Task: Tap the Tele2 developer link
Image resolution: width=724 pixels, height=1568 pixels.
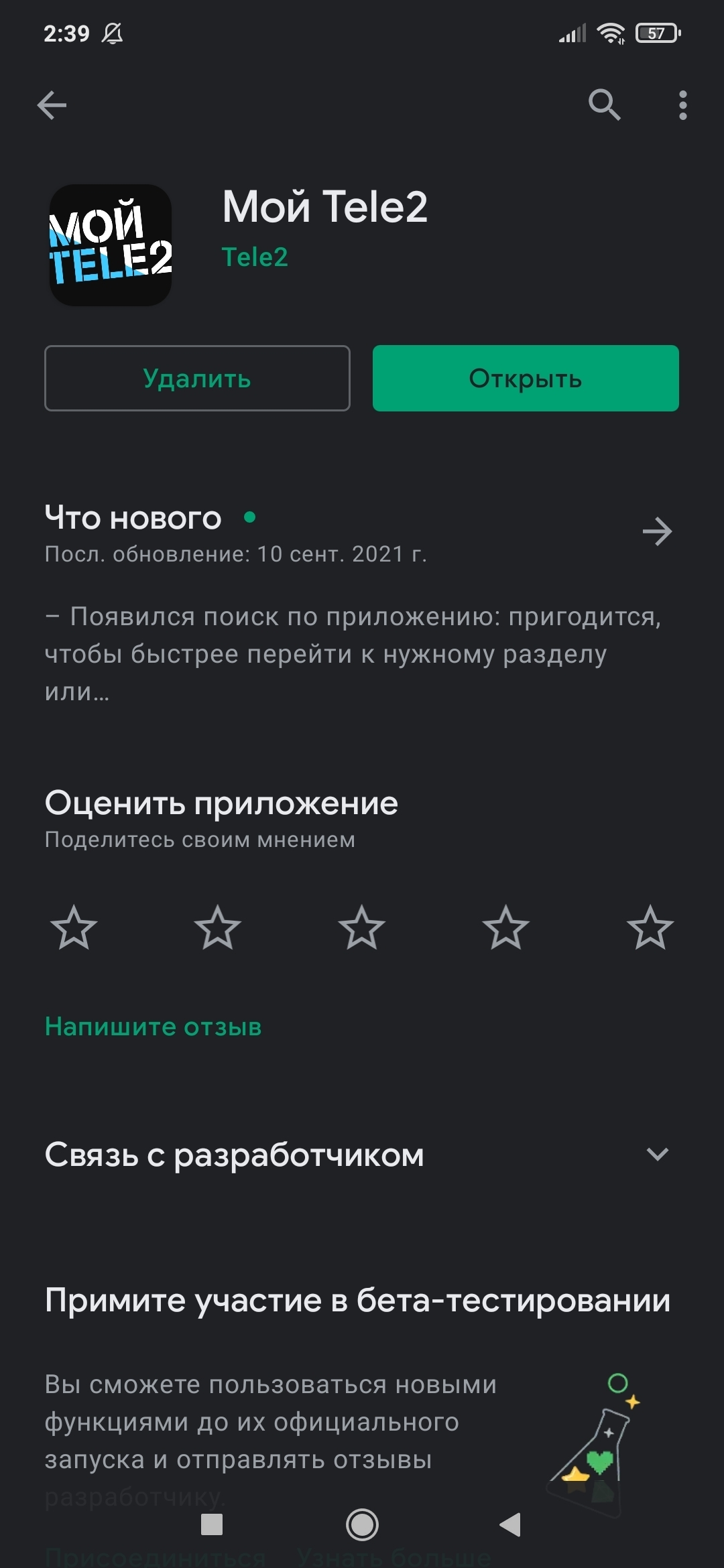Action: [255, 257]
